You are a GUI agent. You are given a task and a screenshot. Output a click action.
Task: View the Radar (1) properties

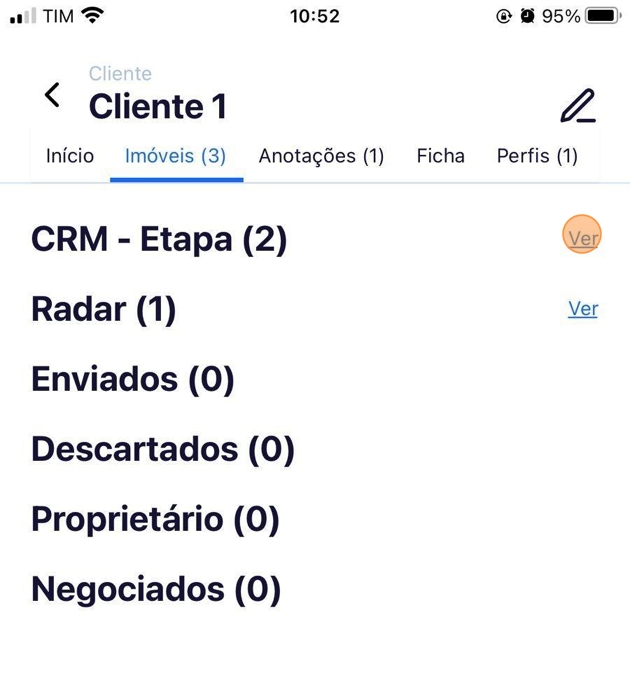(583, 309)
